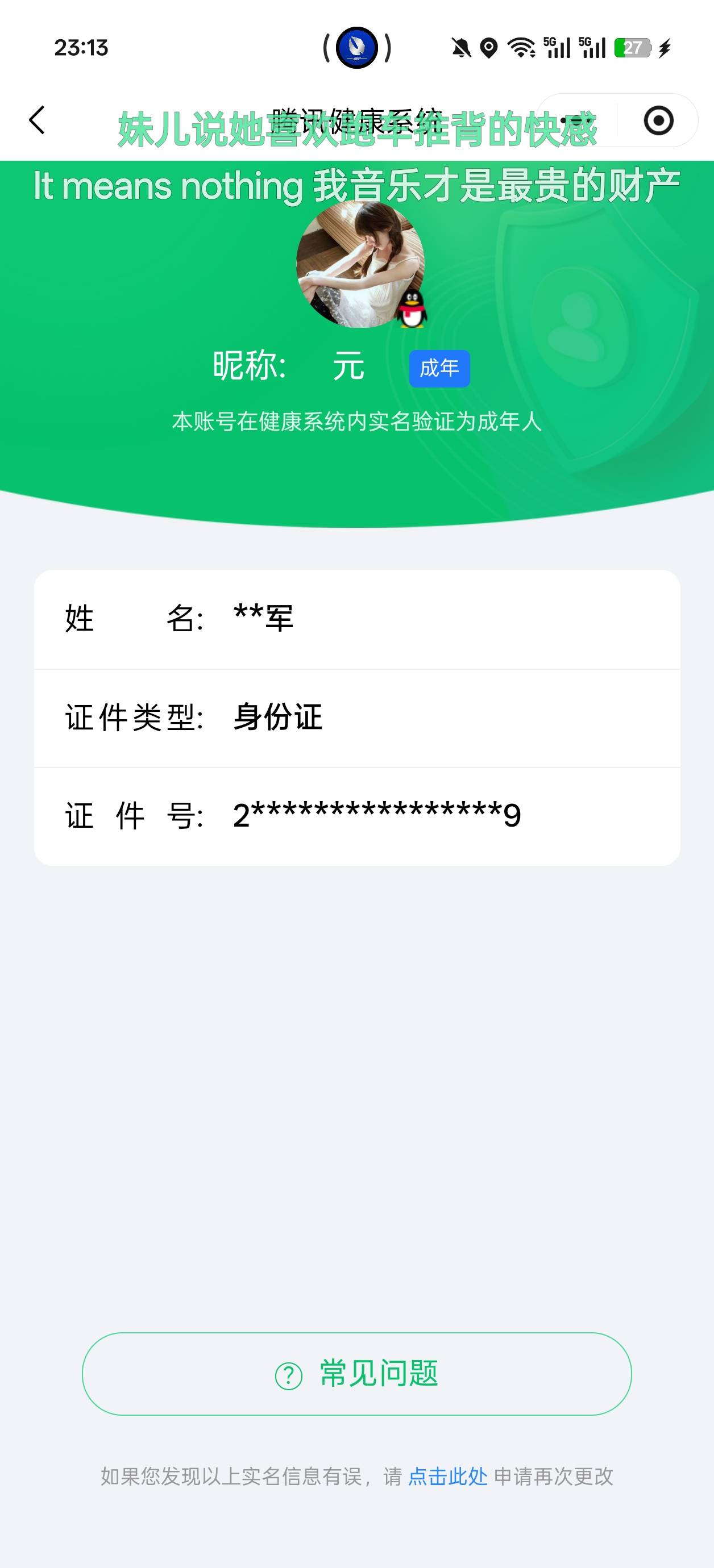Screen dimensions: 714x1568
Task: Tap the 腾讯健康系统 title
Action: (357, 120)
